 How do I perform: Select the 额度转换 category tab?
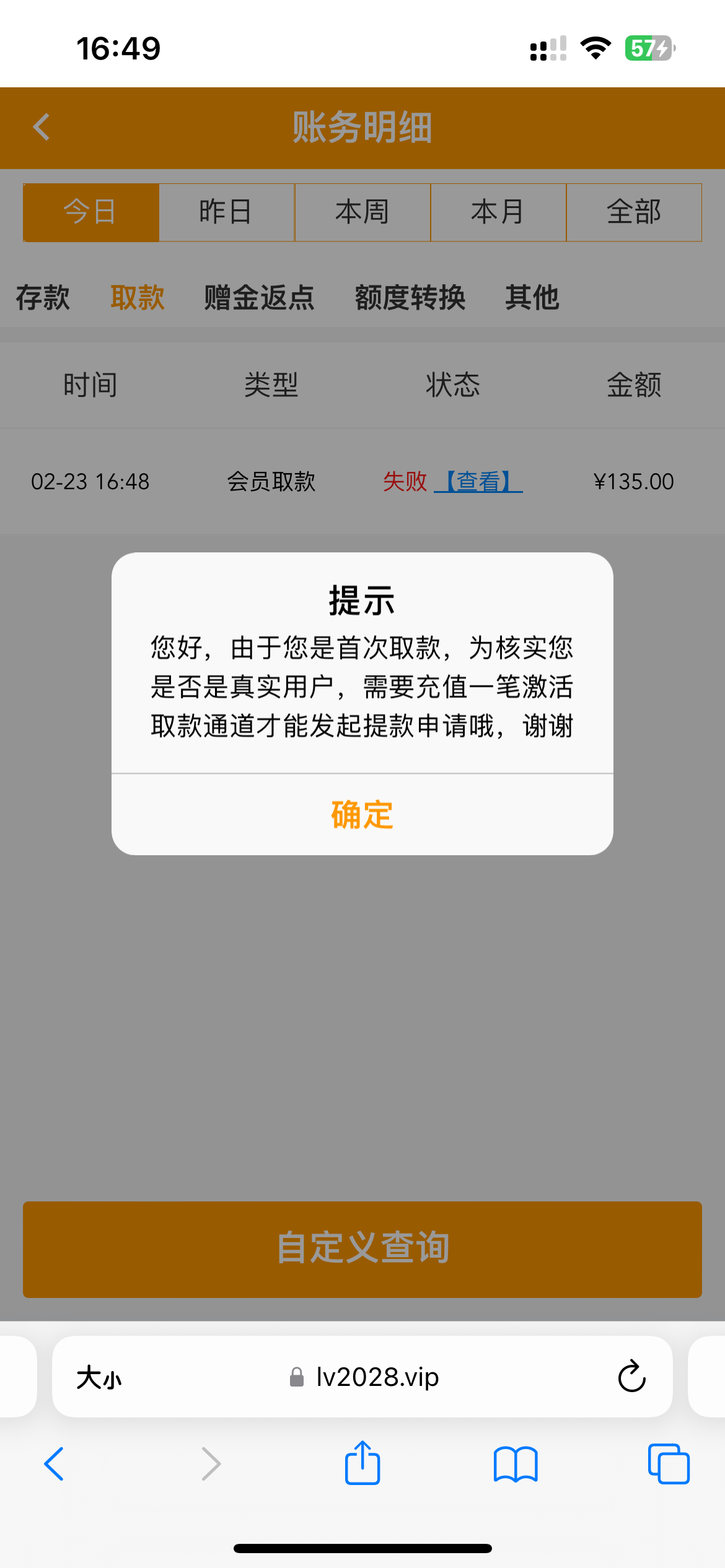point(411,298)
